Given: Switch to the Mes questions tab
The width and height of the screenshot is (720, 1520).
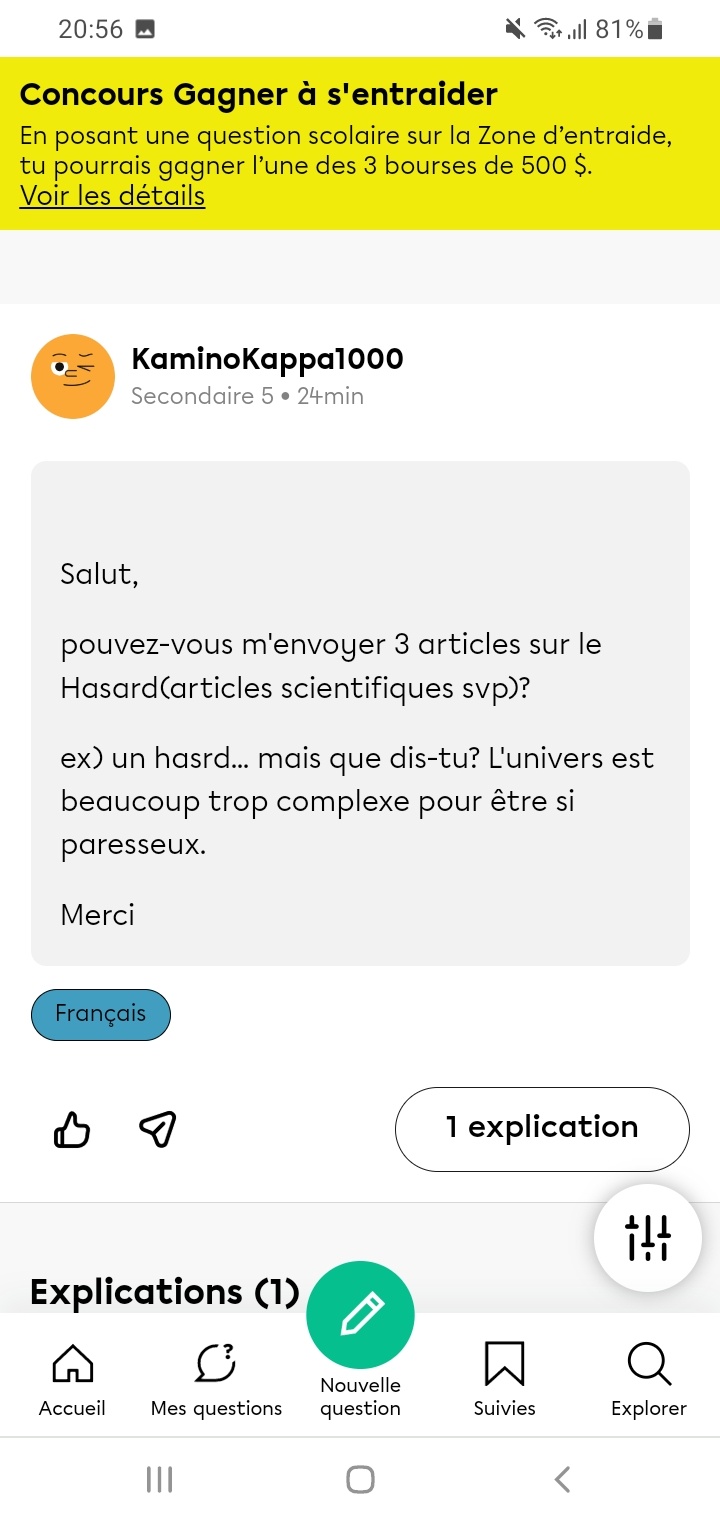Looking at the screenshot, I should pyautogui.click(x=216, y=1379).
